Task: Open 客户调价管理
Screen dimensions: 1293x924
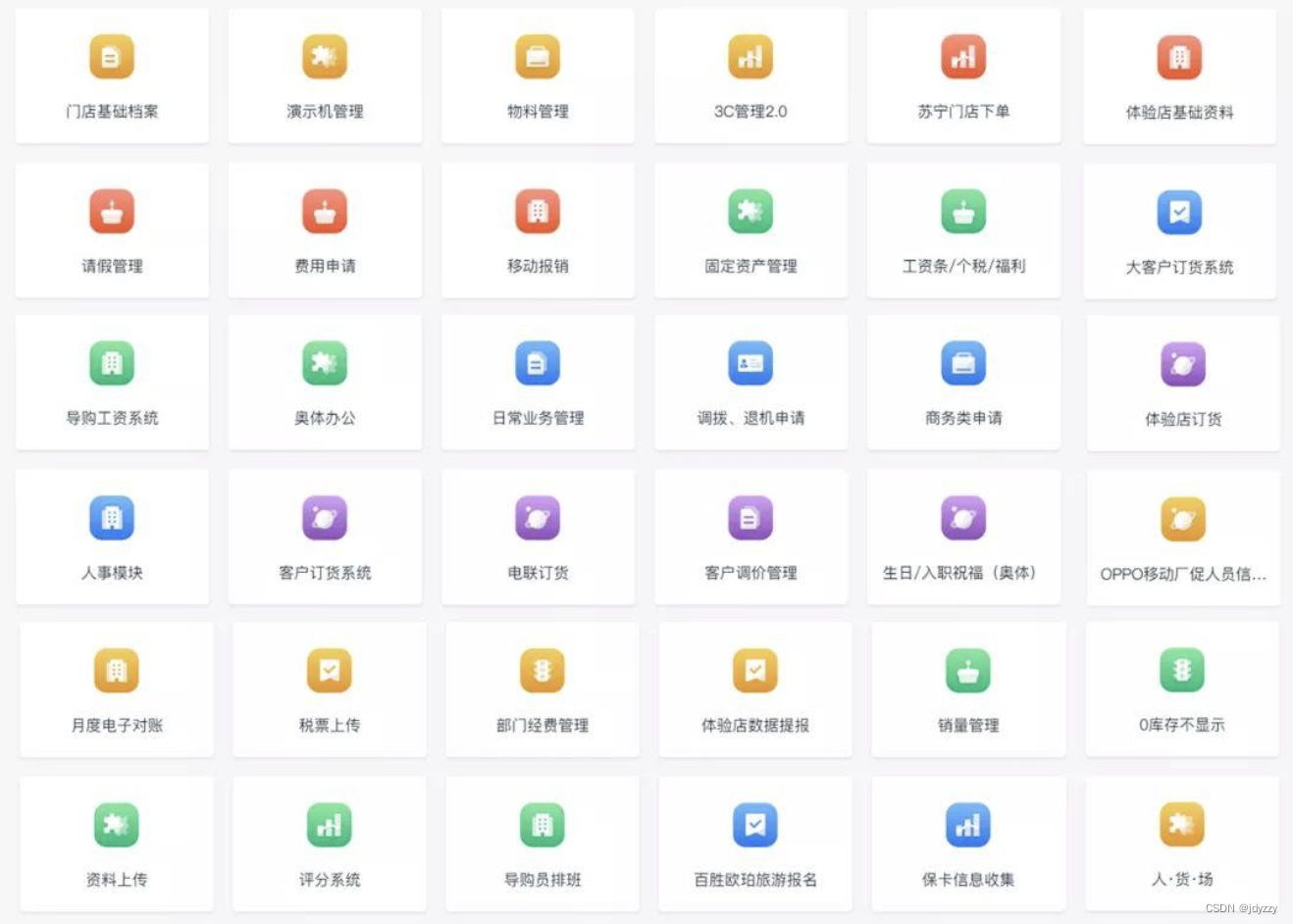Action: [750, 537]
